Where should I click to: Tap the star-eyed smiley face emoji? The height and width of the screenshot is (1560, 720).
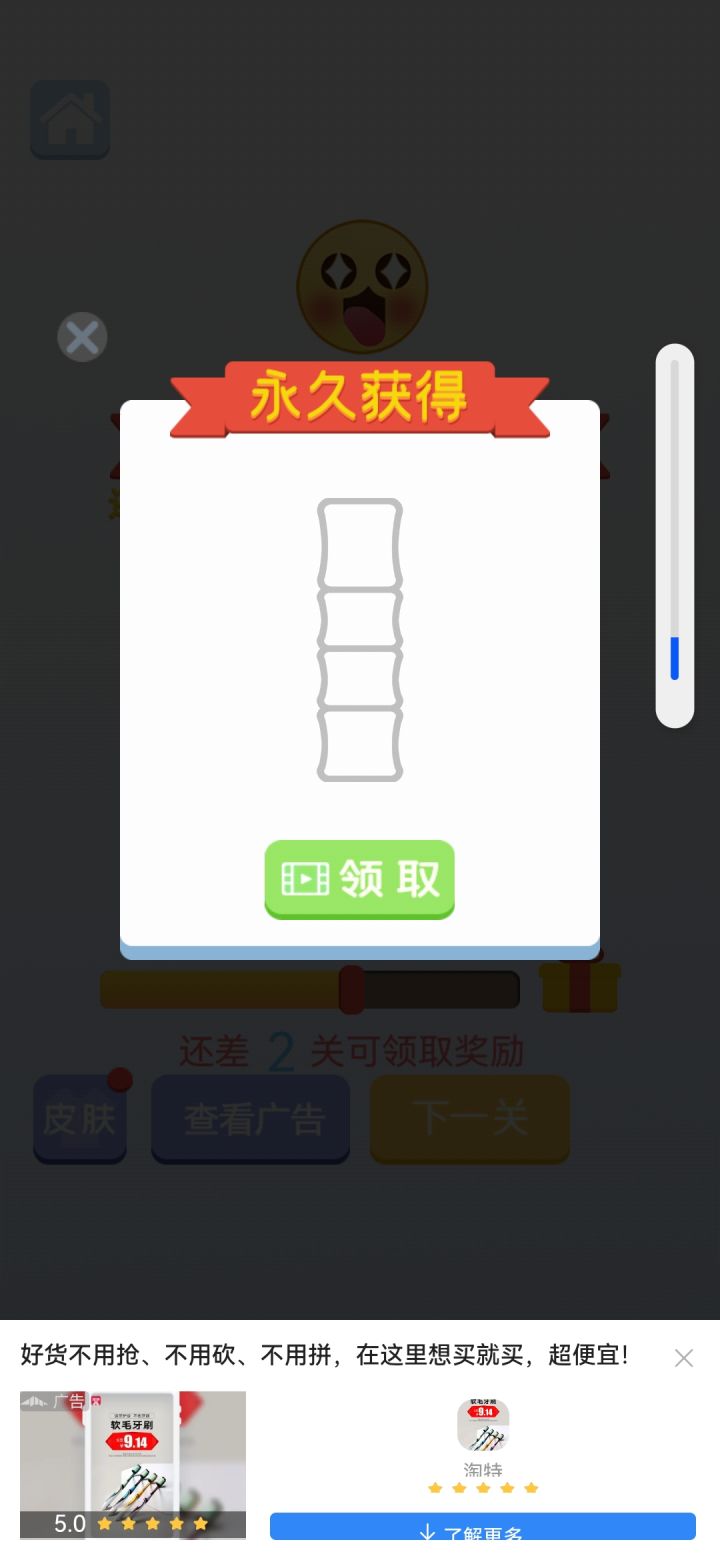[363, 285]
